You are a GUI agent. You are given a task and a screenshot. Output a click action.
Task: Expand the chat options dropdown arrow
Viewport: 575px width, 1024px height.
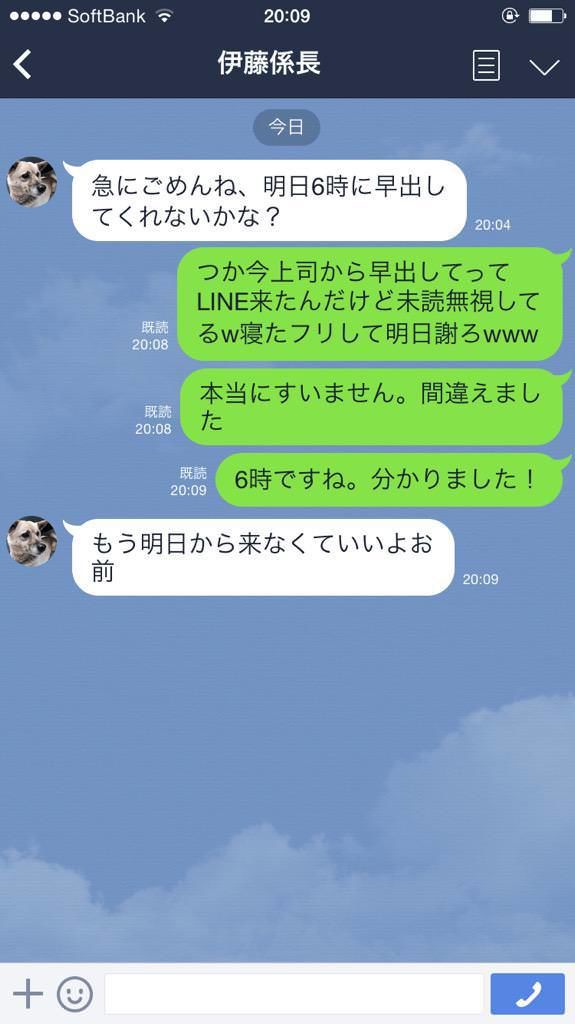pyautogui.click(x=544, y=67)
